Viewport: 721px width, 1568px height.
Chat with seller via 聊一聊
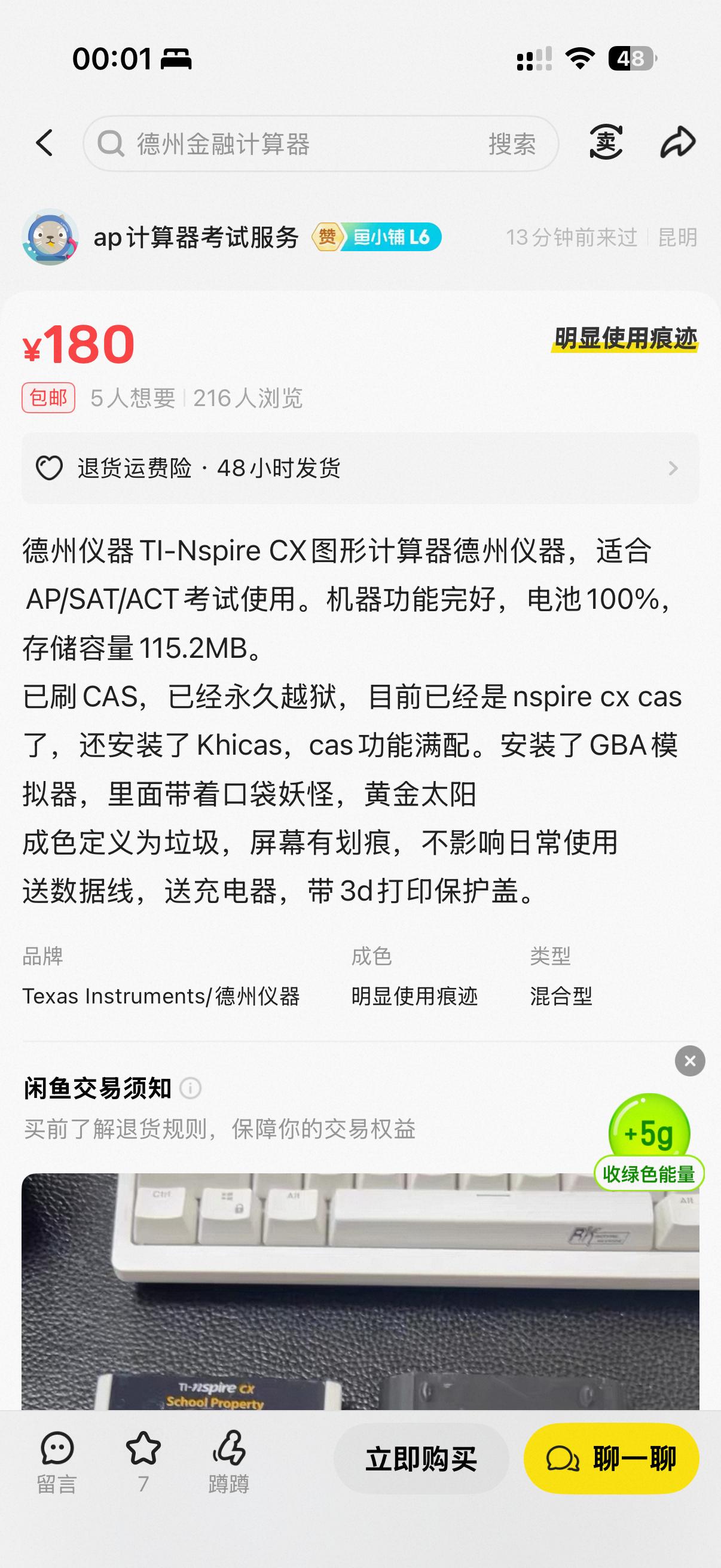(x=611, y=1459)
